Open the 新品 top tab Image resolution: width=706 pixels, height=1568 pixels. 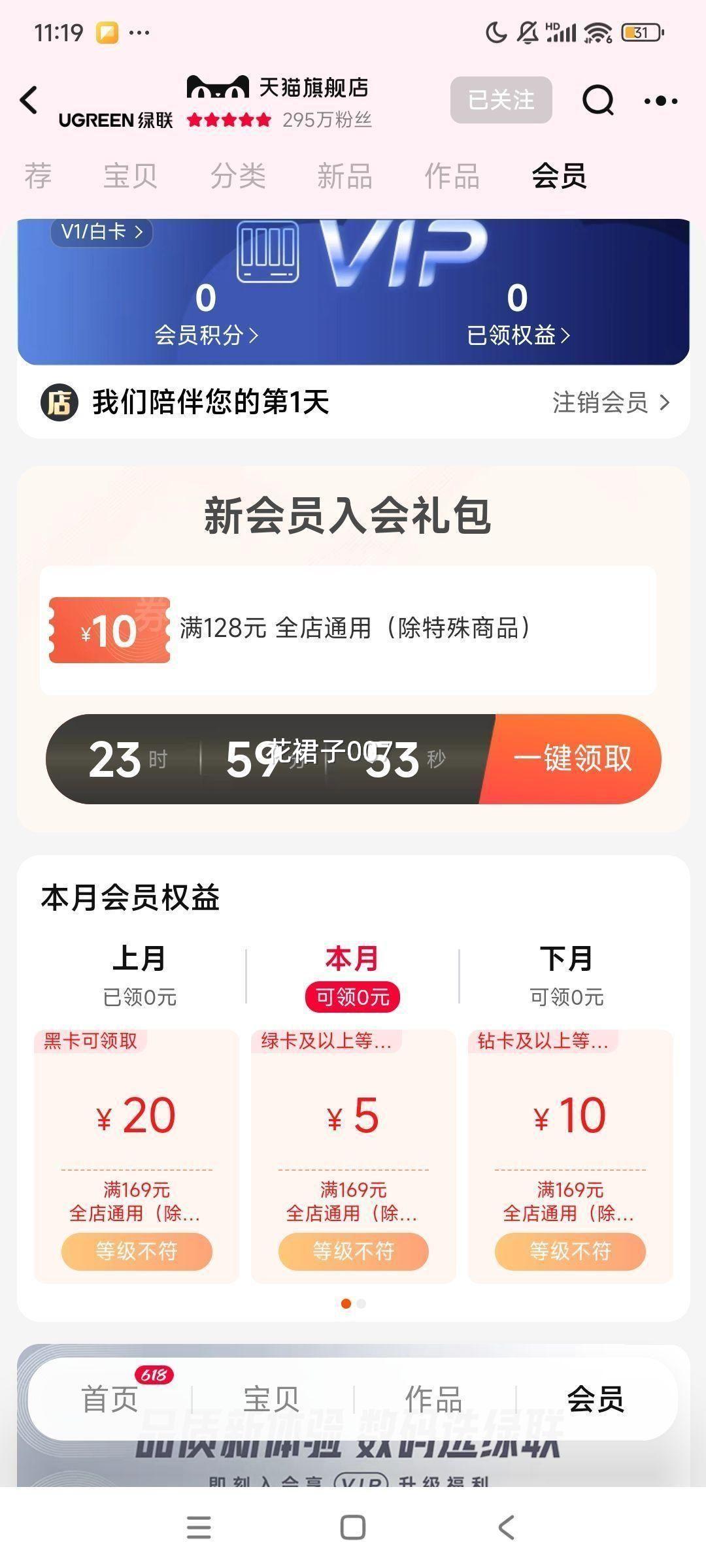point(345,176)
